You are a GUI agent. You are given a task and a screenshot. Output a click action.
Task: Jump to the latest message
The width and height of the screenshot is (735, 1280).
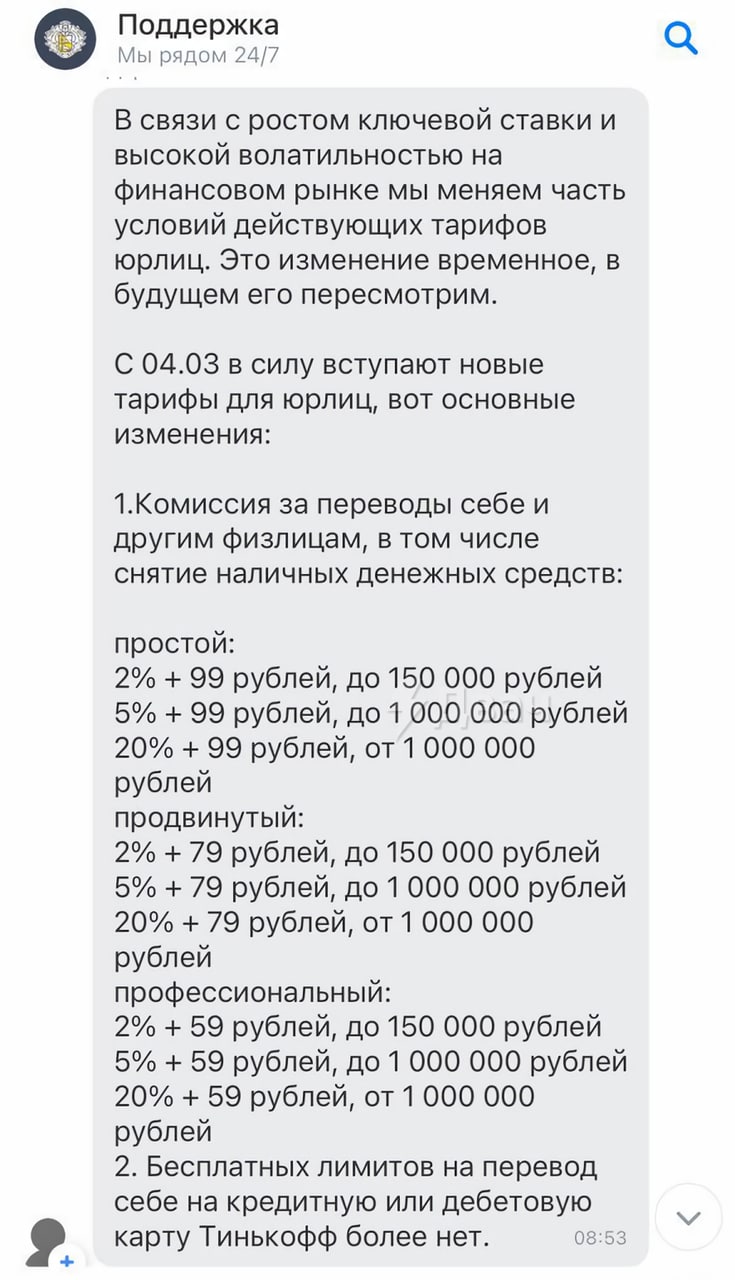click(x=687, y=1217)
